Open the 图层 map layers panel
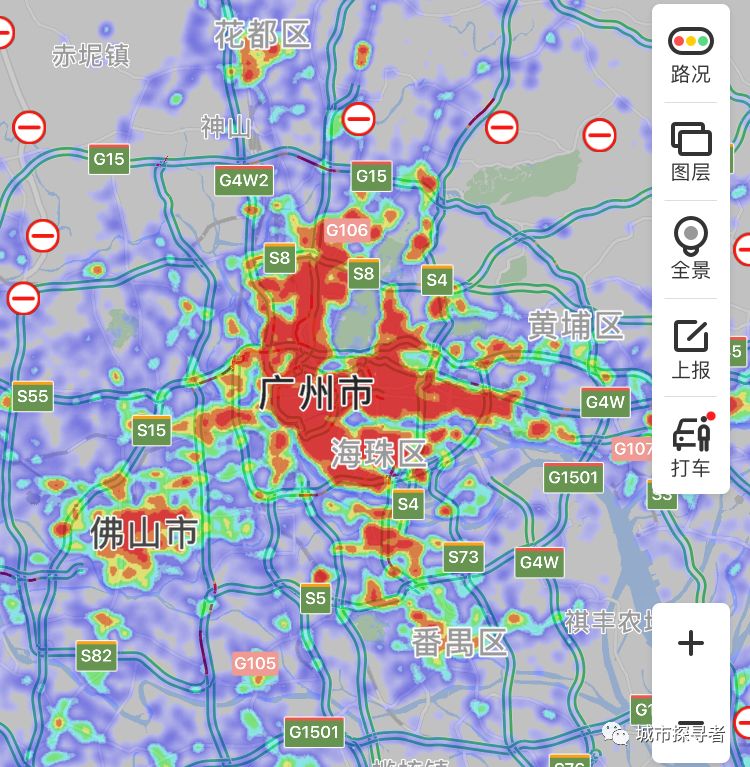This screenshot has width=750, height=767. click(x=691, y=151)
